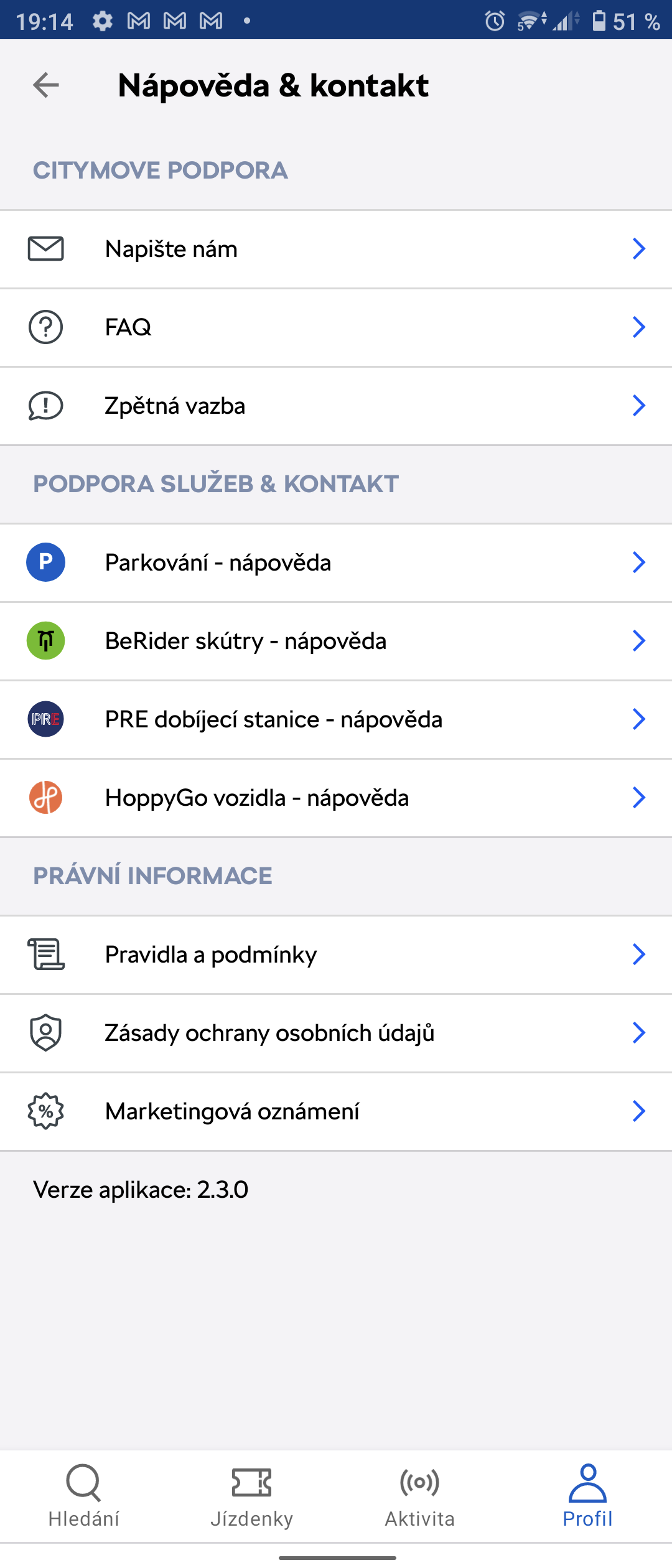Expand Marketingová oznámení using its arrow
This screenshot has height=1568, width=672.
pos(639,1111)
